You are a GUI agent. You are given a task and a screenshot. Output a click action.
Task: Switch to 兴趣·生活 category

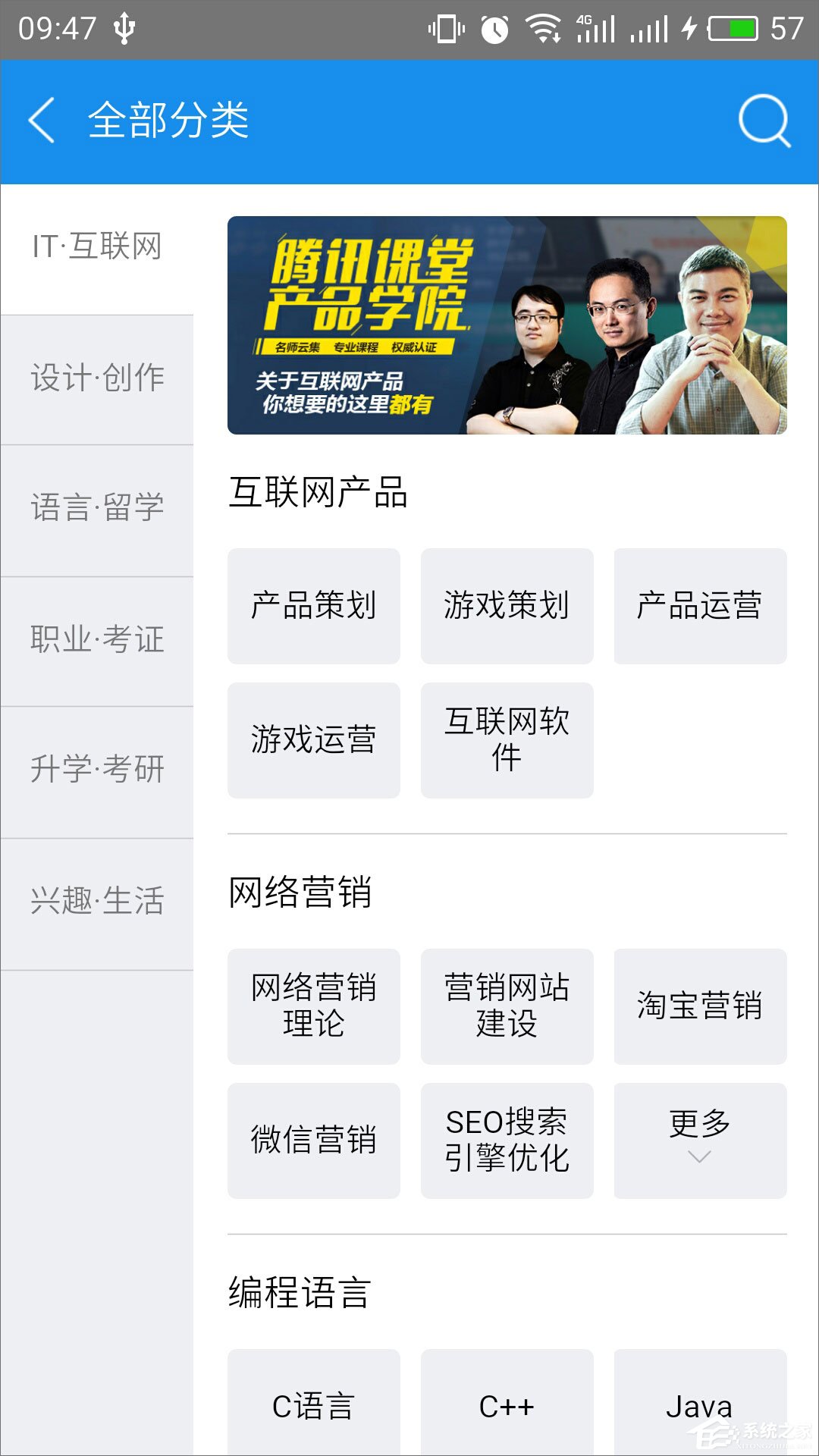click(x=97, y=902)
